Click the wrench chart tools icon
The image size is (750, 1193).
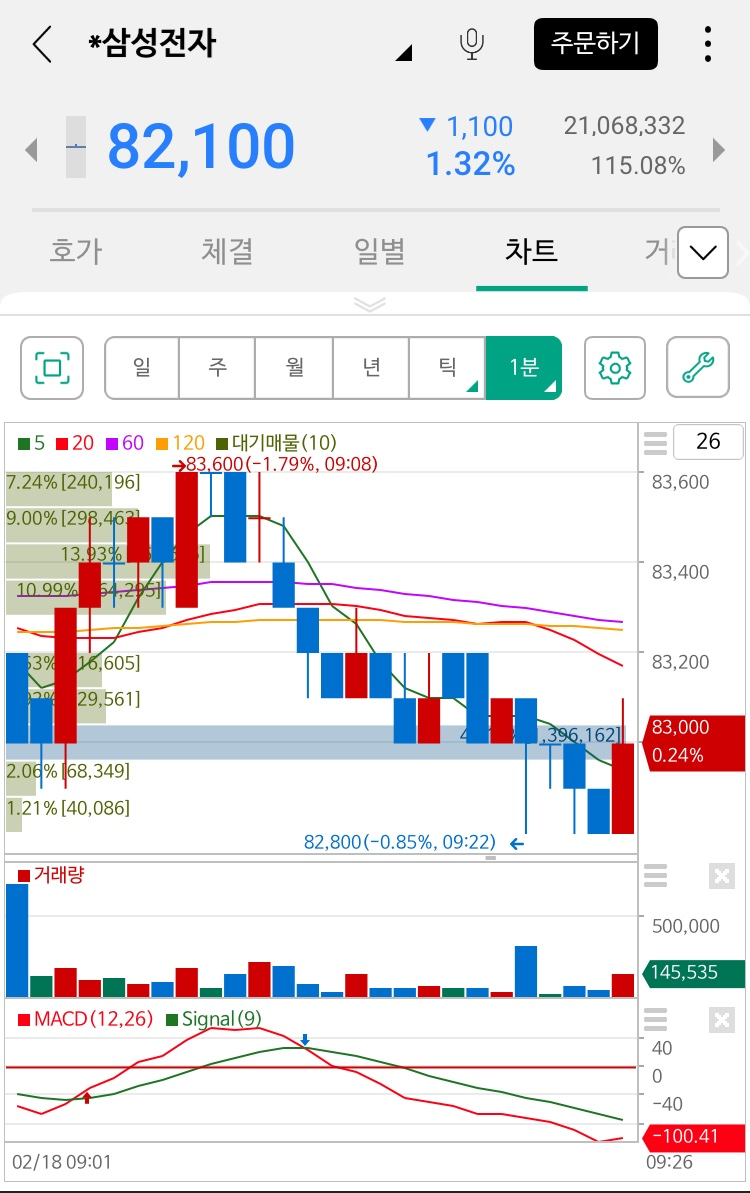[x=697, y=368]
